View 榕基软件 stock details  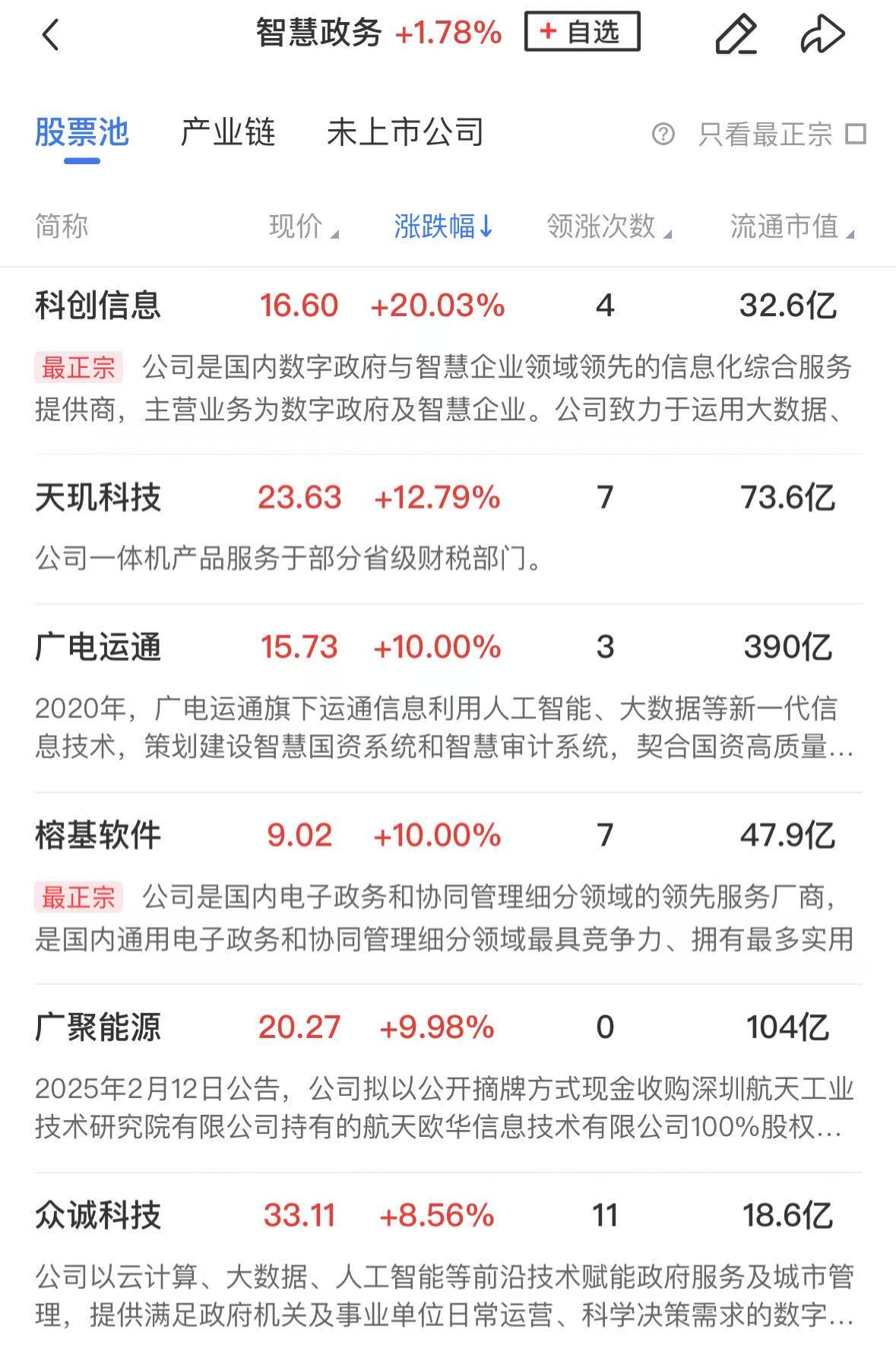pyautogui.click(x=98, y=836)
